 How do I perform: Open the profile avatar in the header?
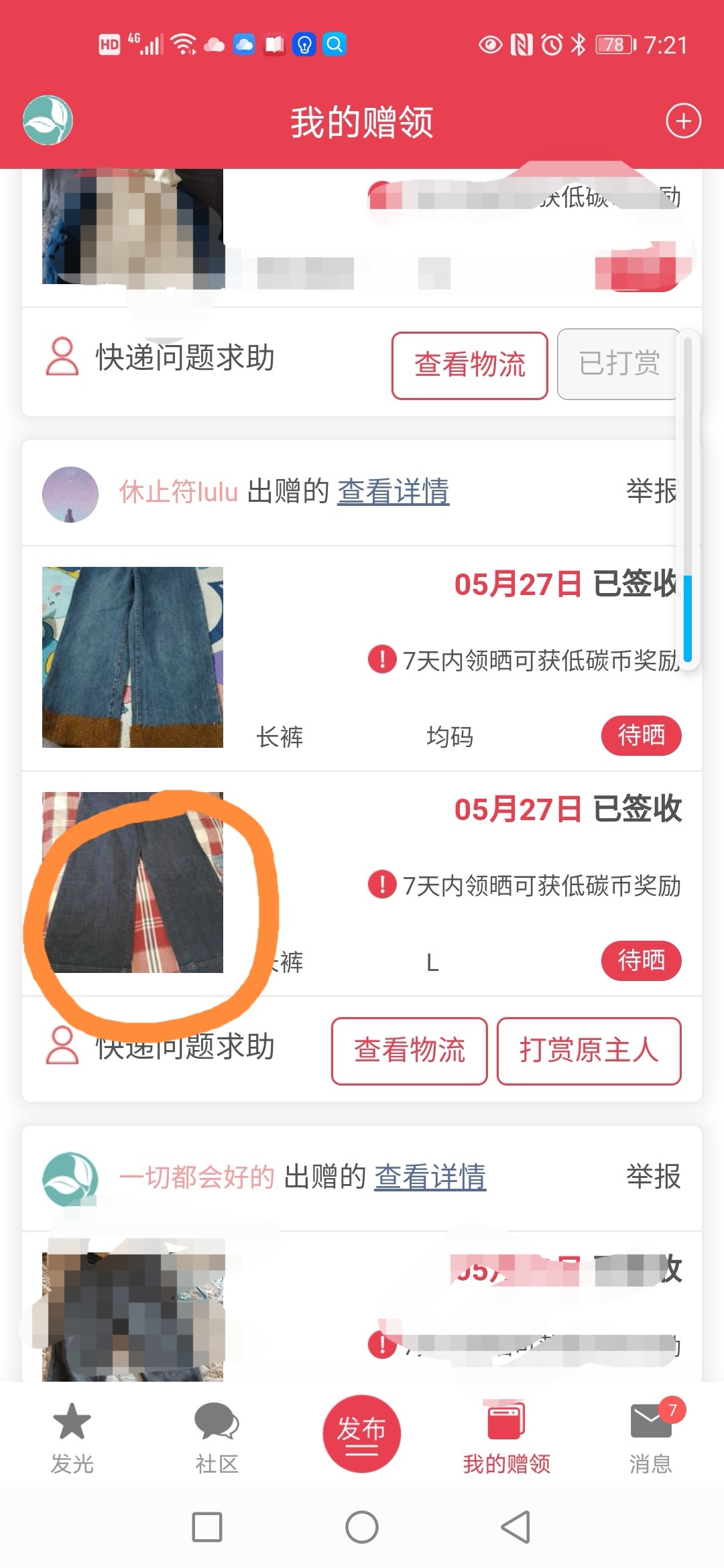tap(48, 121)
